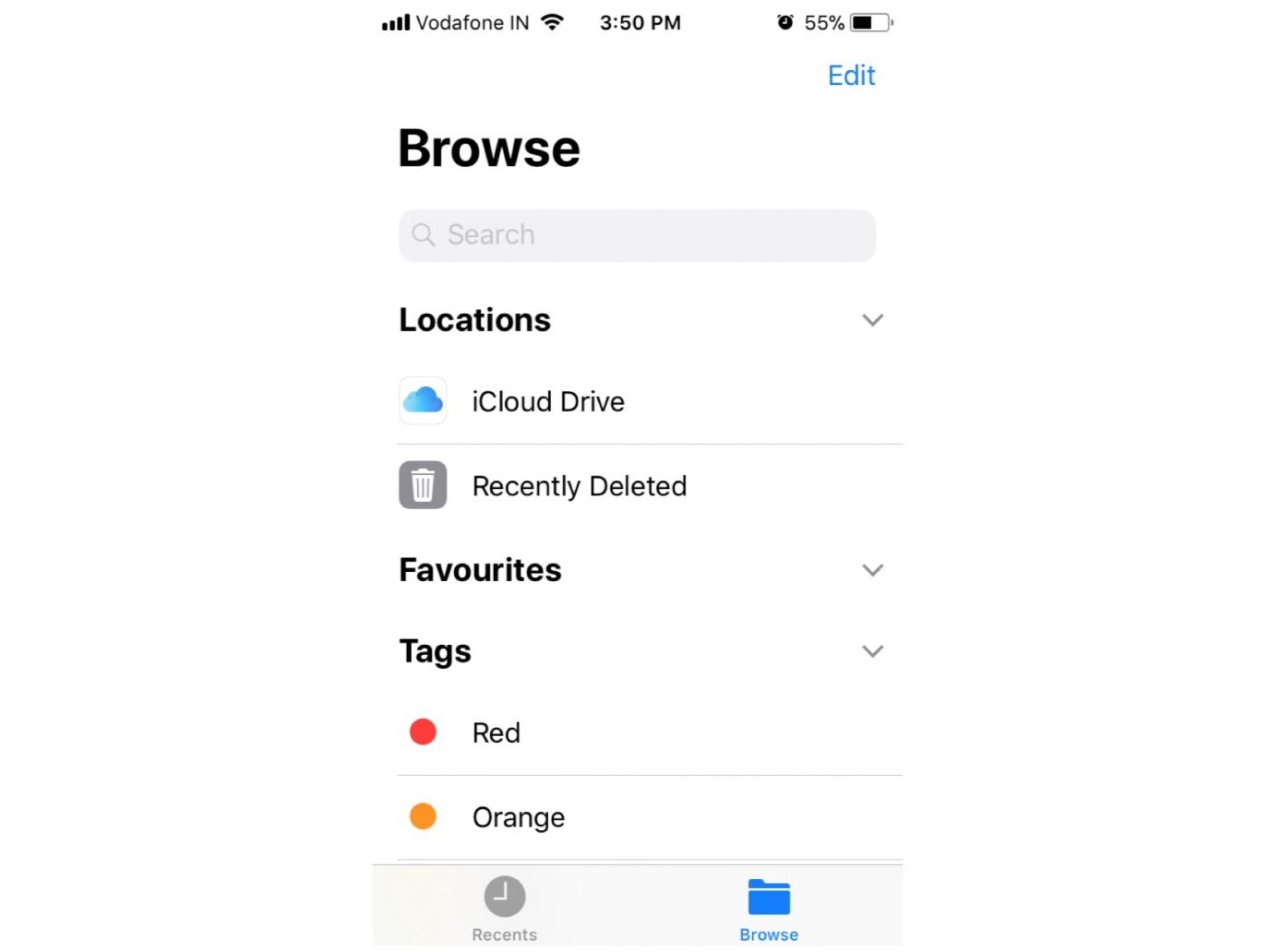
Task: Open iCloud Drive
Action: [547, 402]
